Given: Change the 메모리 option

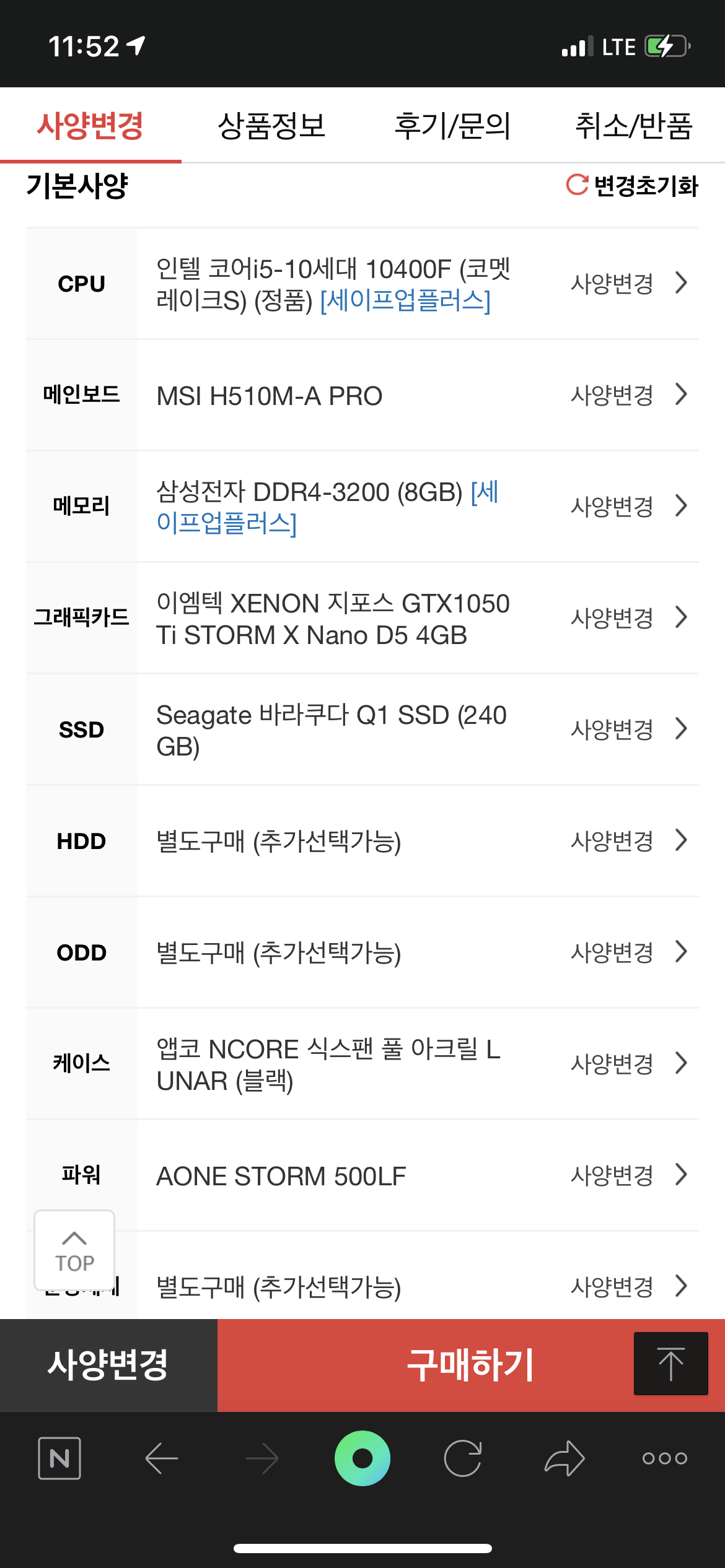Looking at the screenshot, I should pyautogui.click(x=628, y=507).
